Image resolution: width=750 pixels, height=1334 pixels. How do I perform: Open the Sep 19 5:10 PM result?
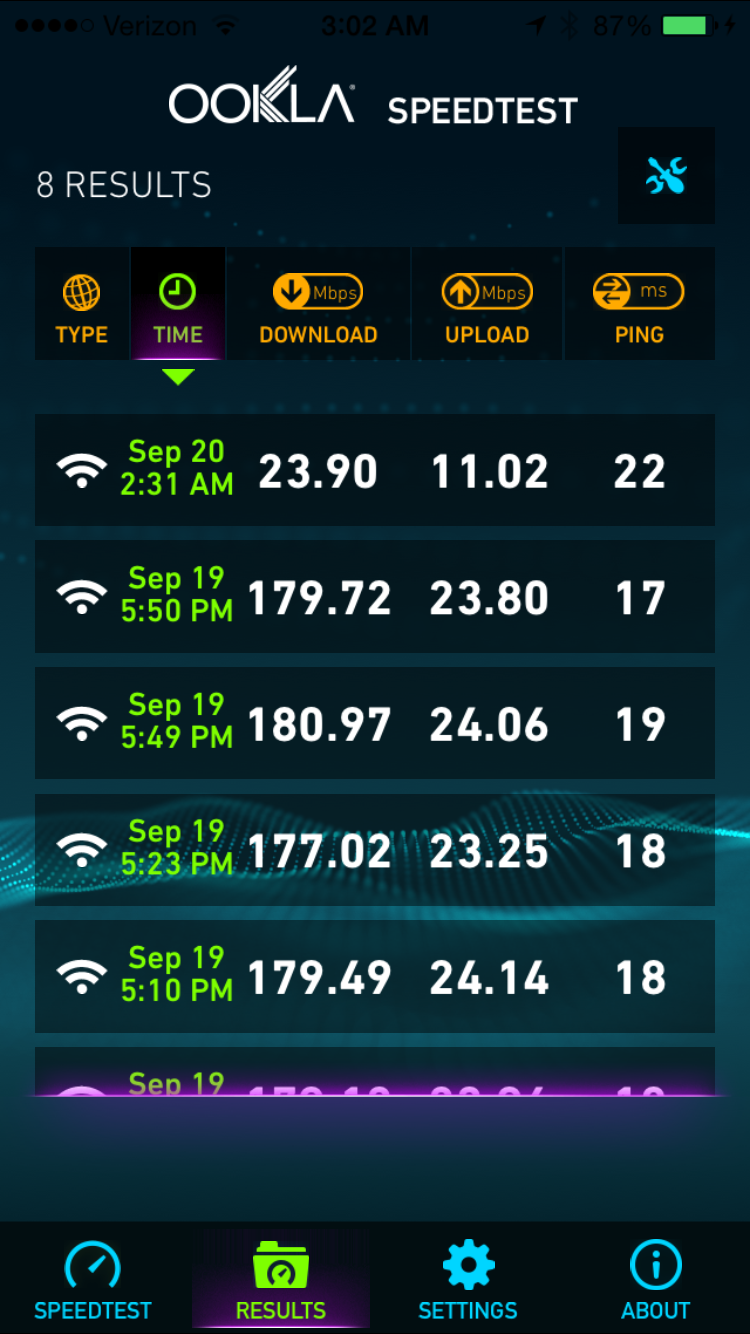[x=375, y=976]
